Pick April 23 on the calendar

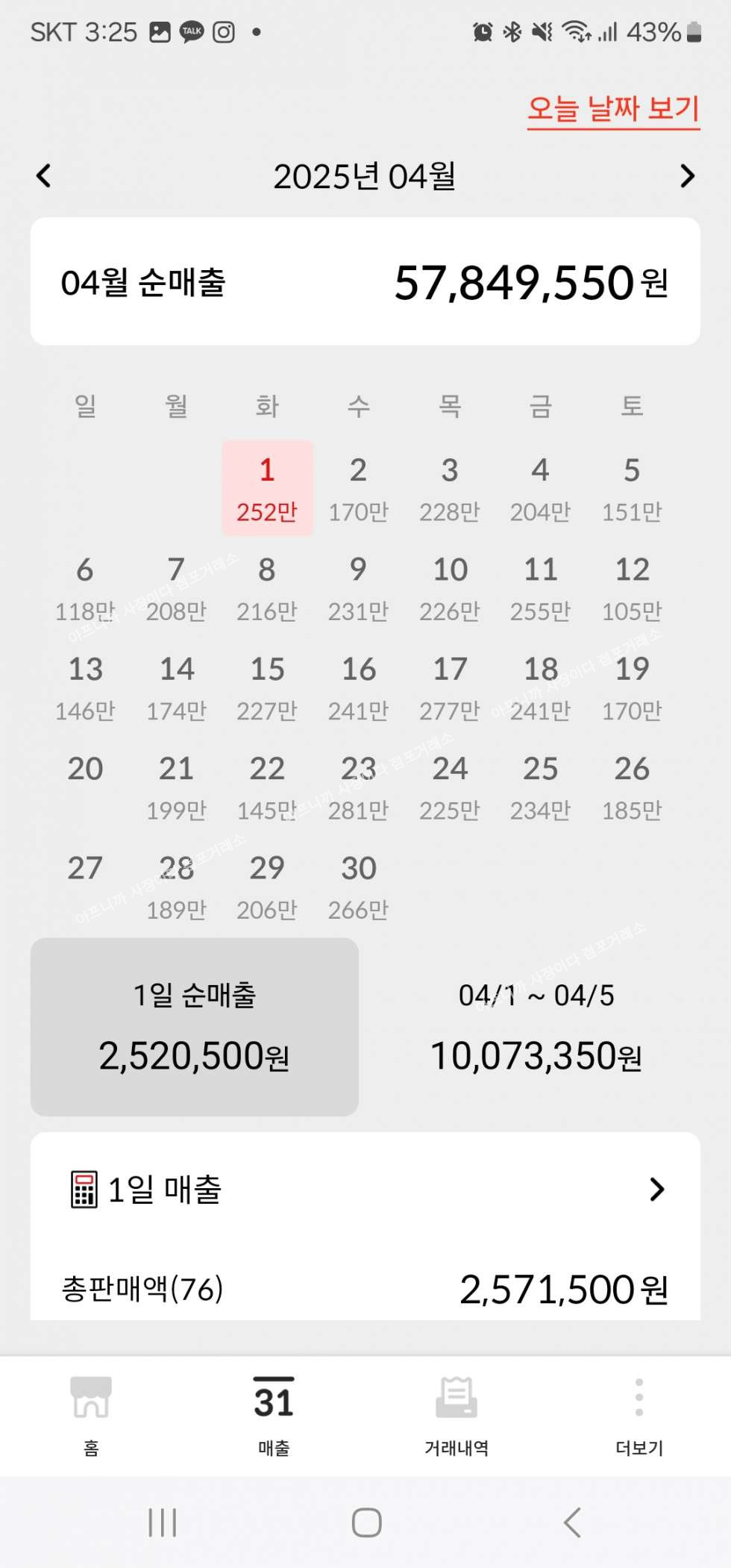point(358,787)
